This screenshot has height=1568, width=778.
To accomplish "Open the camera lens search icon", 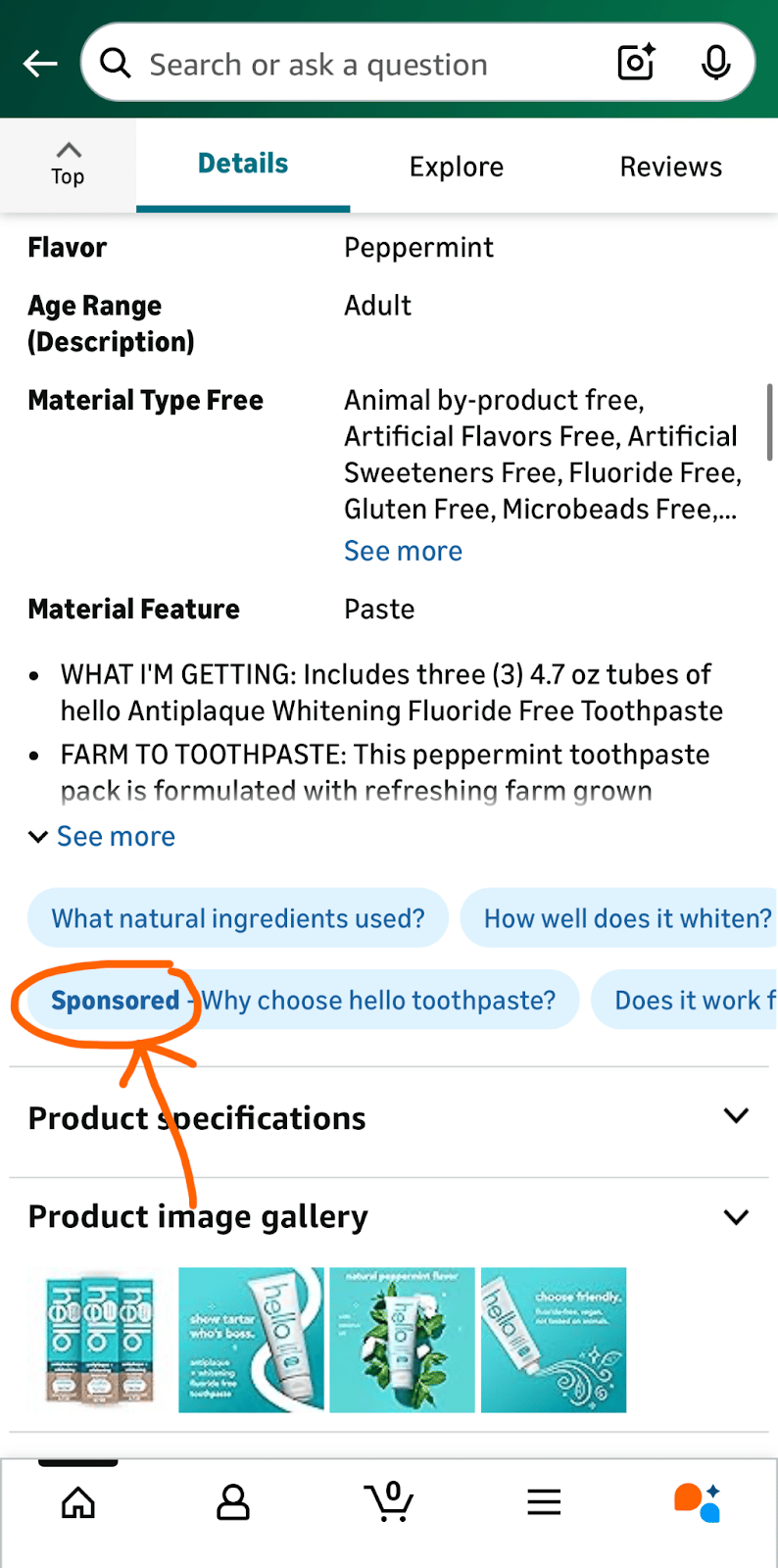I will pos(636,64).
